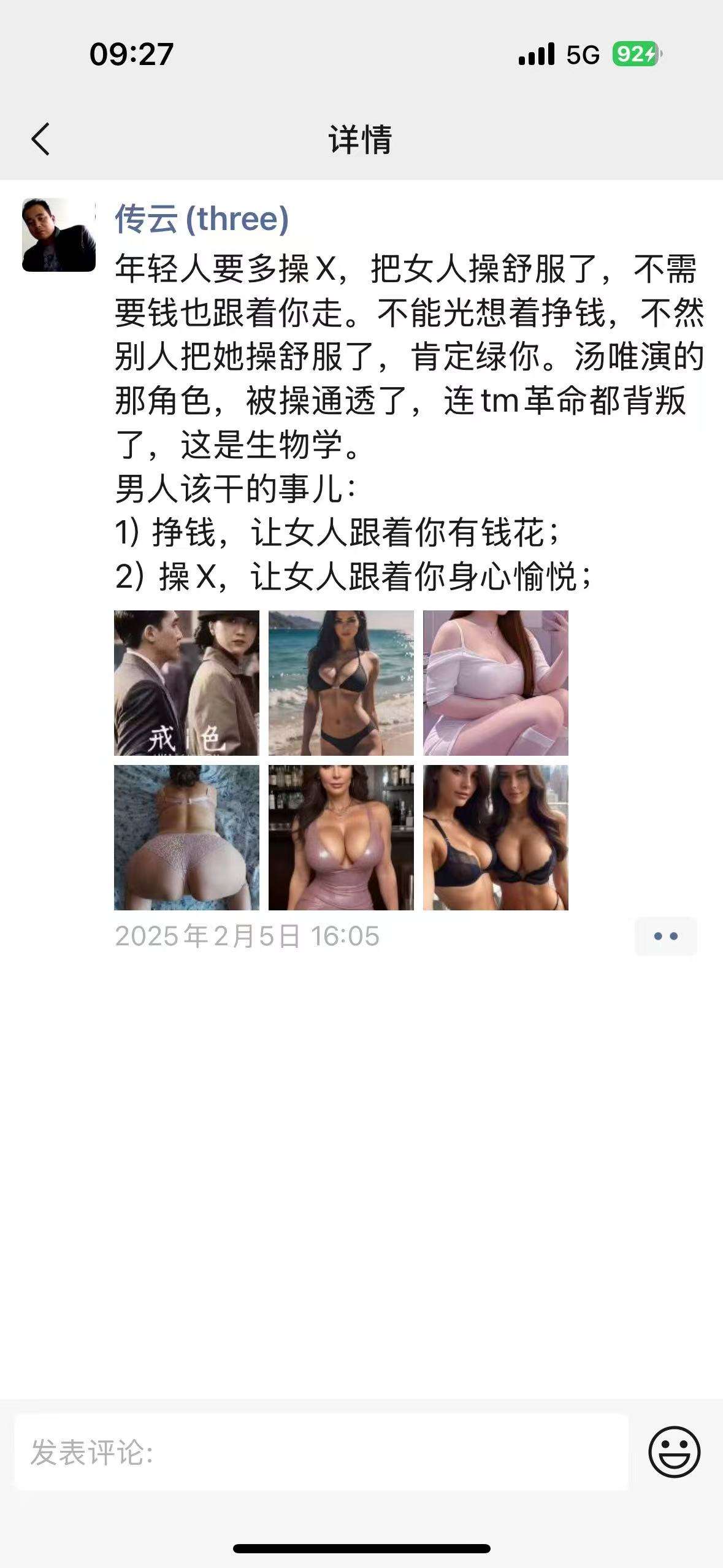This screenshot has width=723, height=1568.
Task: Open the poster's profile avatar
Action: tap(59, 235)
